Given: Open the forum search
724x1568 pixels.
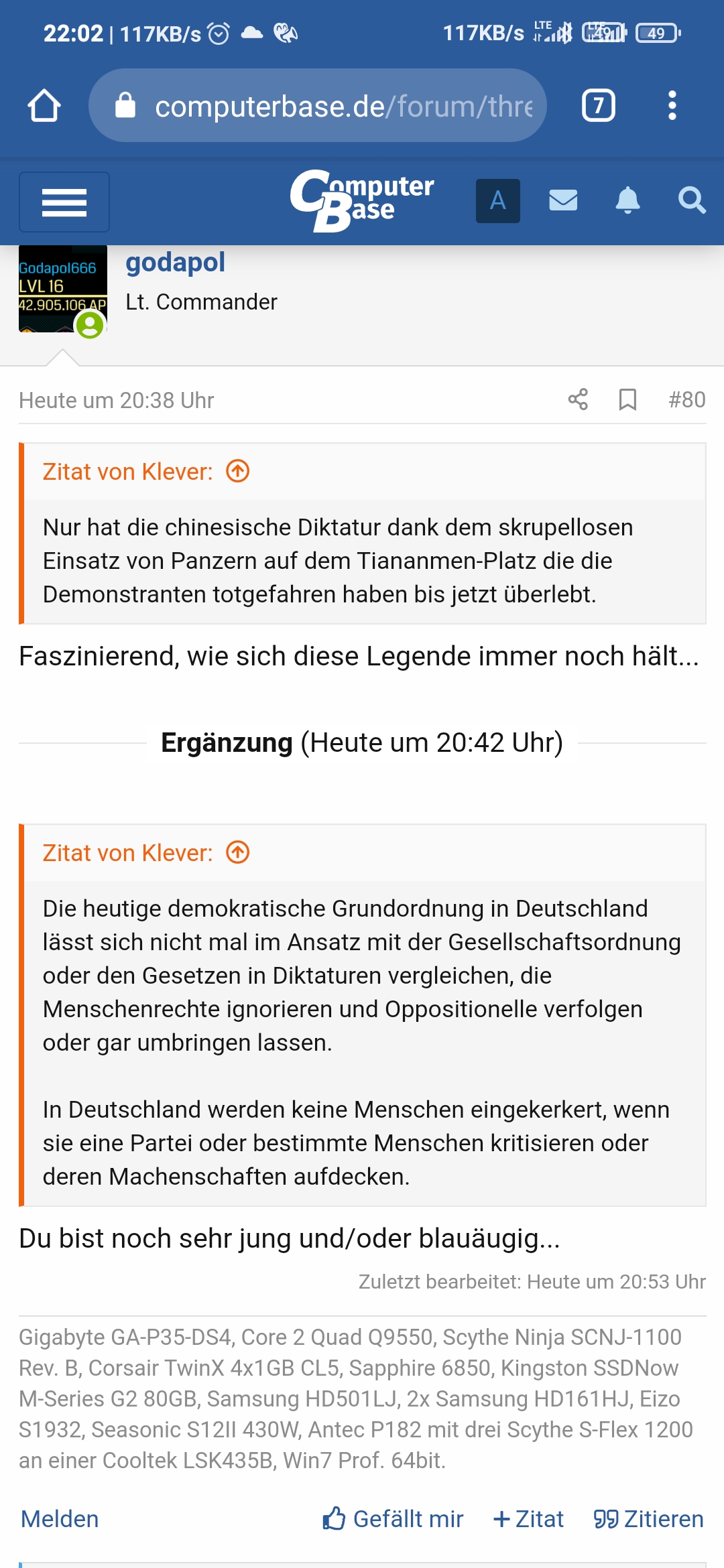Looking at the screenshot, I should click(x=691, y=200).
